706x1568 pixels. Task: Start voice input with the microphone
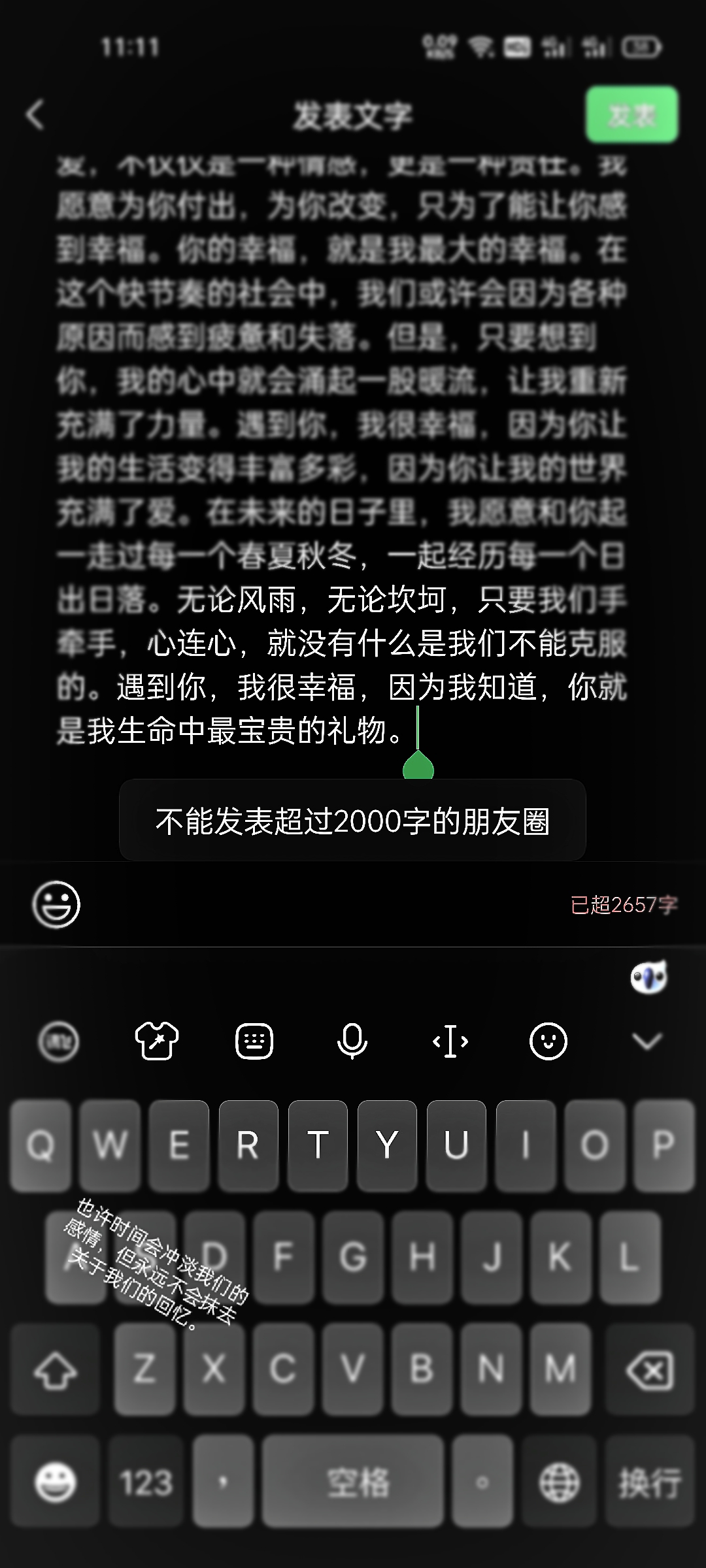pyautogui.click(x=352, y=1041)
